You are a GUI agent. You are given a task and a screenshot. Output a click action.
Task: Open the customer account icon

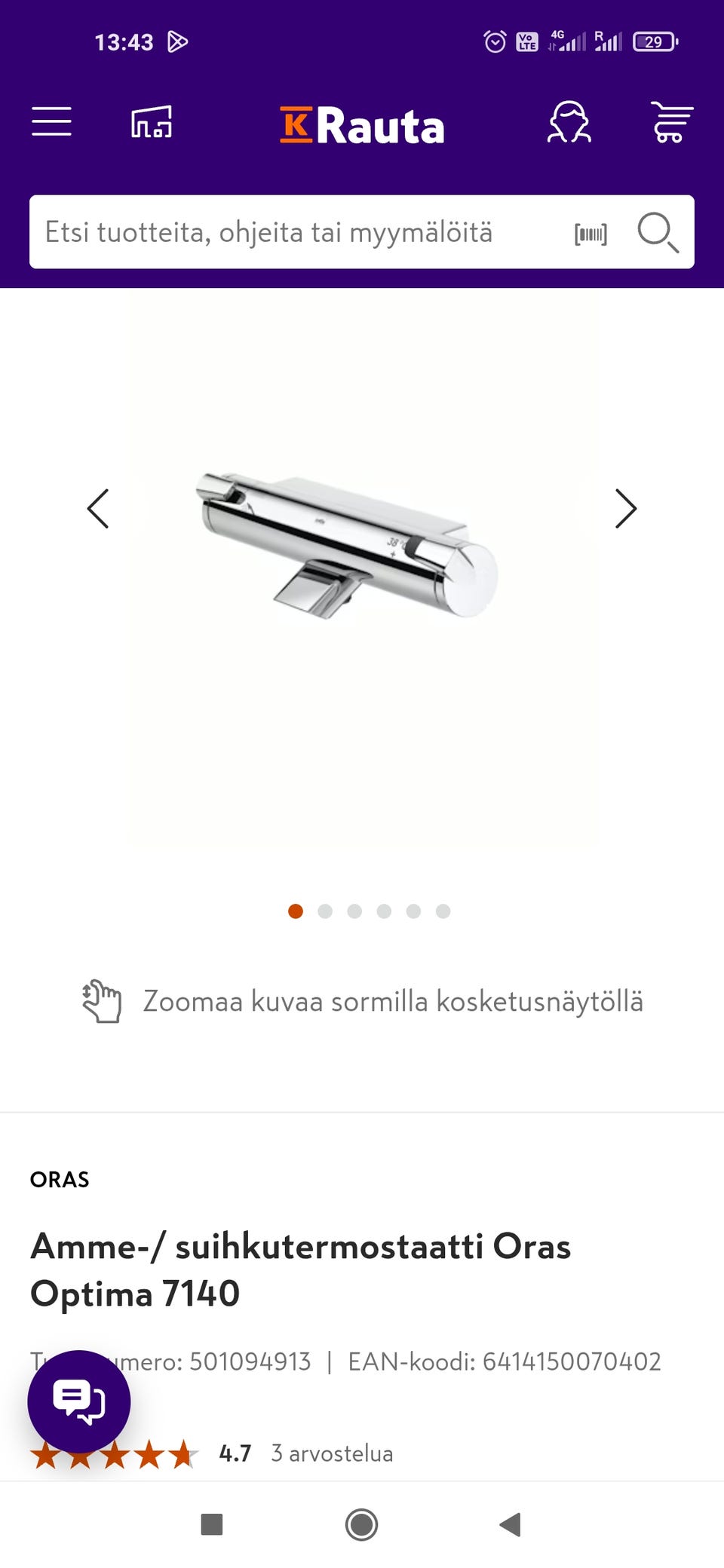coord(570,122)
